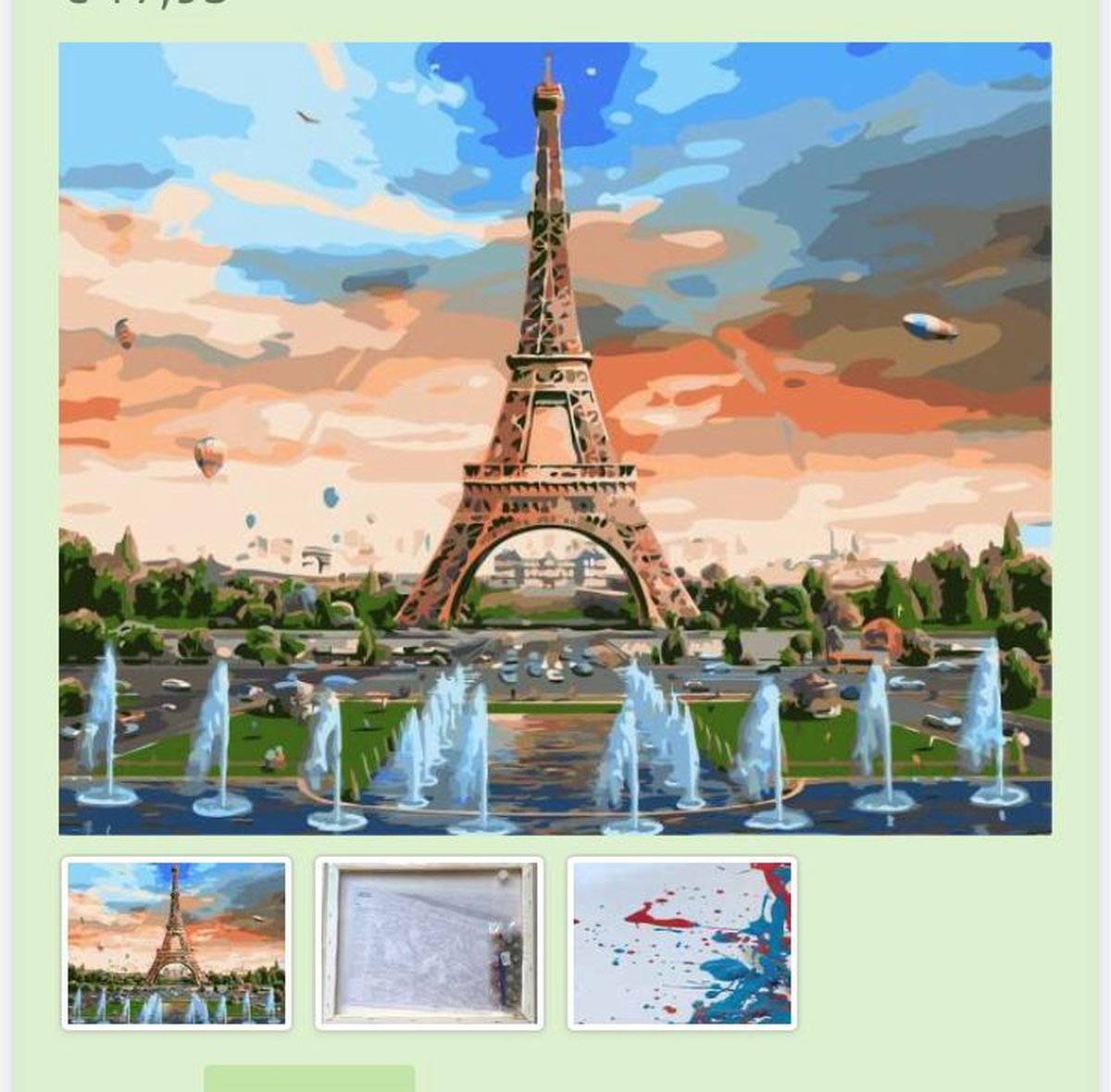
Task: Select the Eiffel Tower painting thumbnail
Action: [177, 942]
